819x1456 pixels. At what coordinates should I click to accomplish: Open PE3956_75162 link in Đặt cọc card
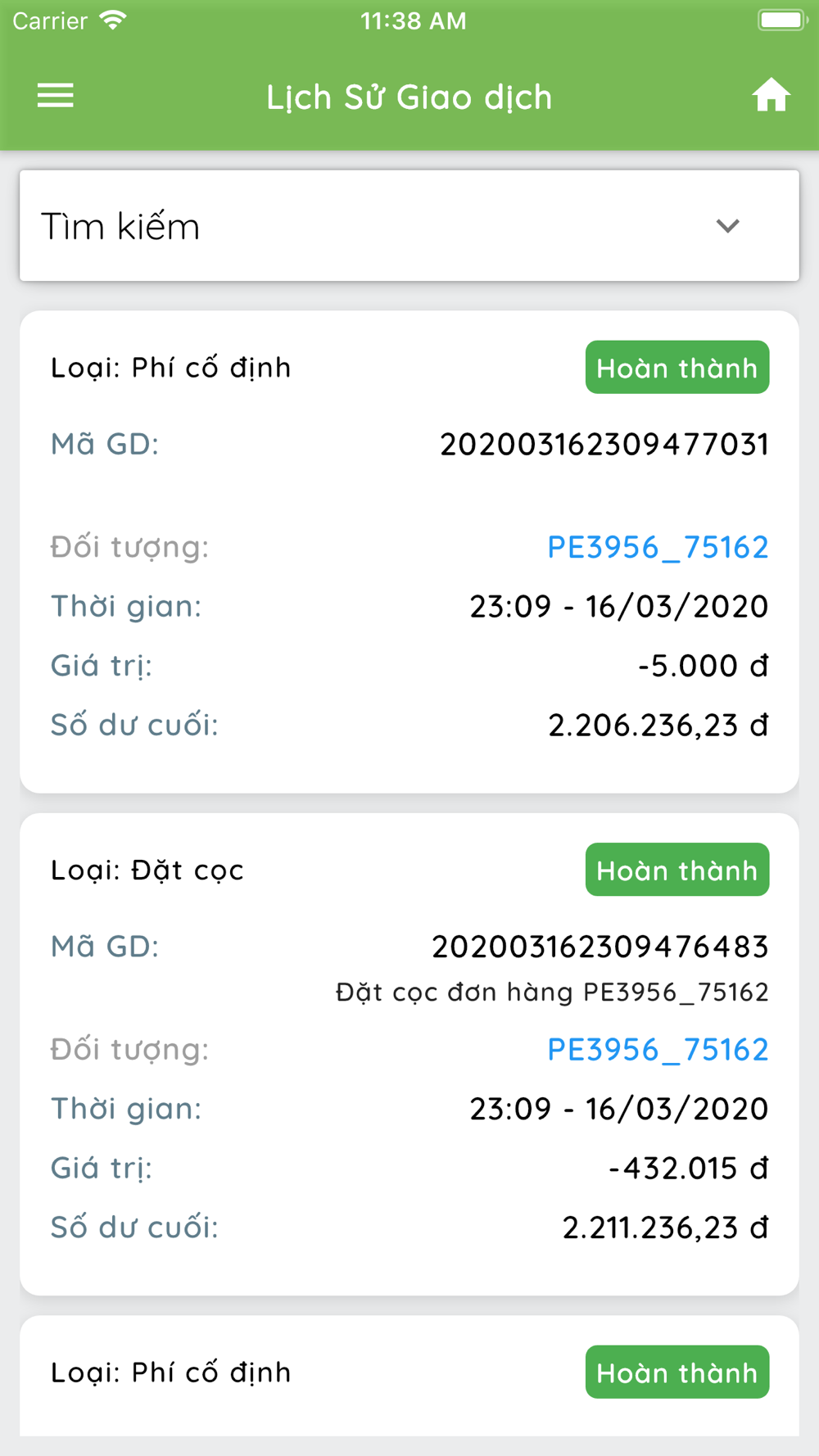(x=658, y=1049)
